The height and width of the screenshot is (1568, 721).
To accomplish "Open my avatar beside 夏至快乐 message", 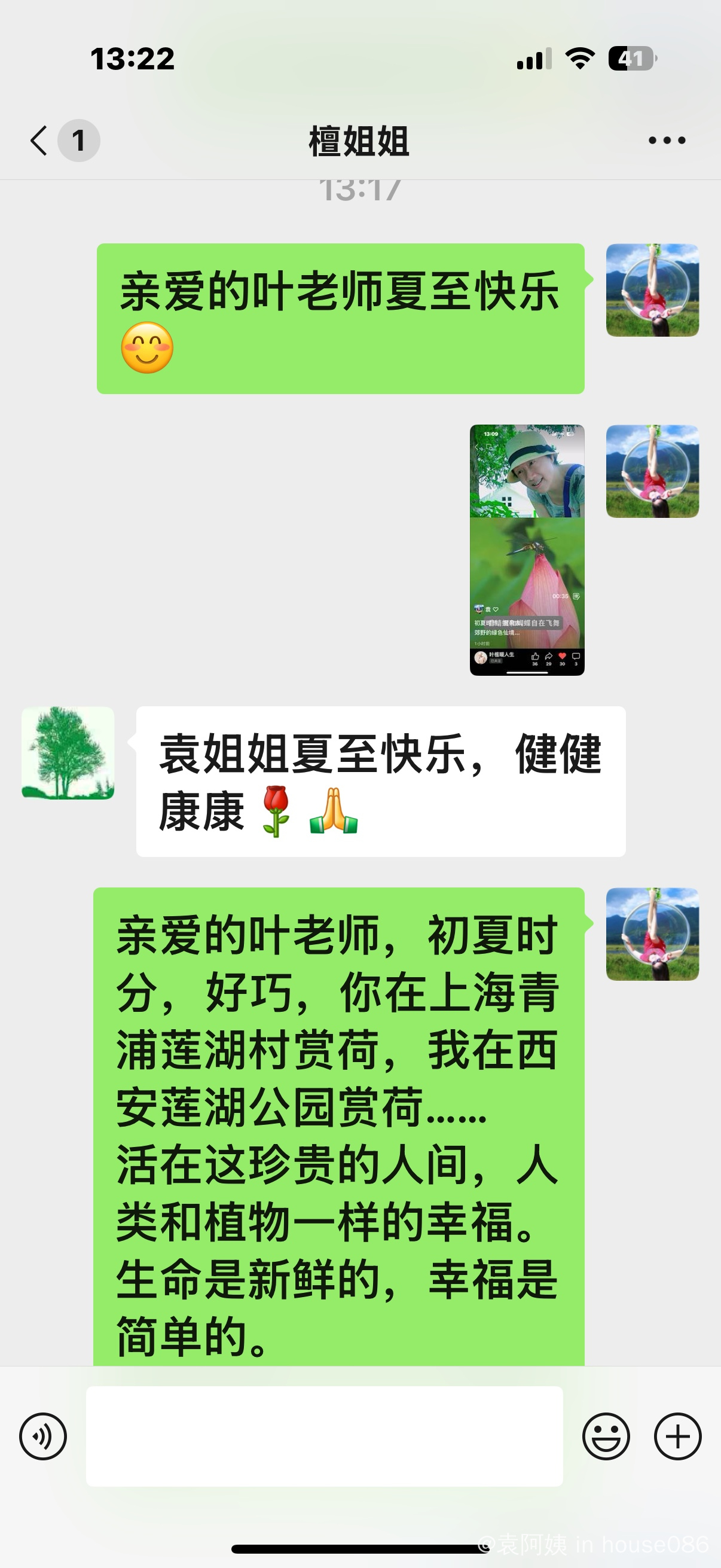I will tap(652, 291).
